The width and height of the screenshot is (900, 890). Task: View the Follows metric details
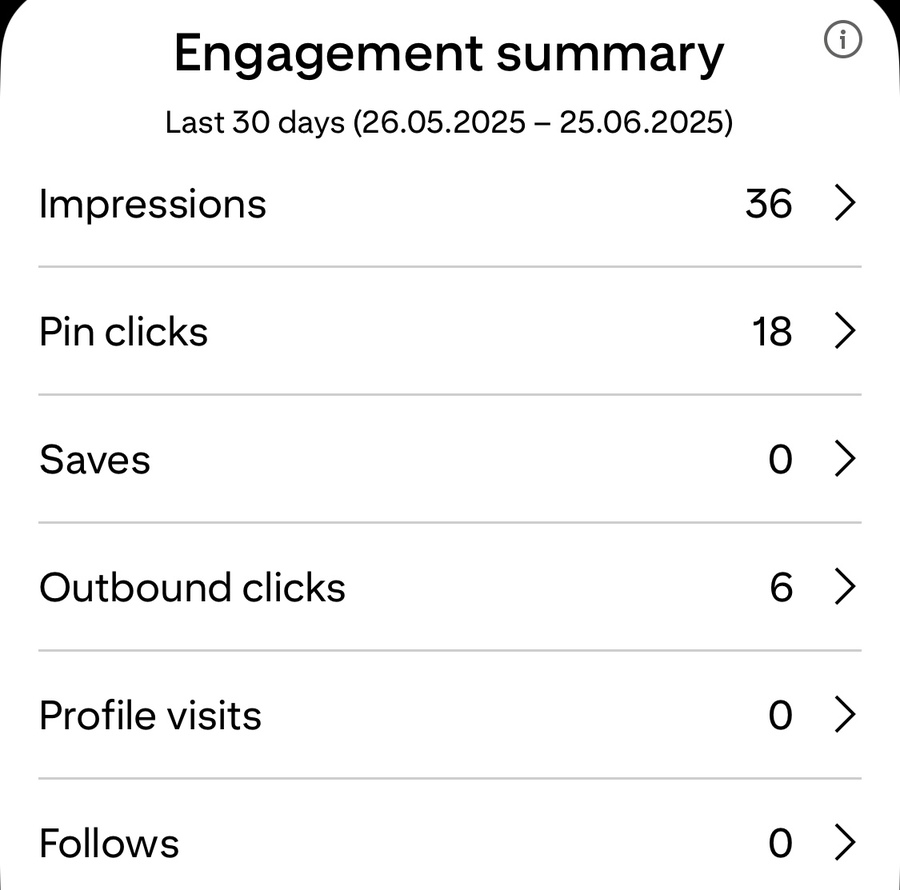point(450,843)
